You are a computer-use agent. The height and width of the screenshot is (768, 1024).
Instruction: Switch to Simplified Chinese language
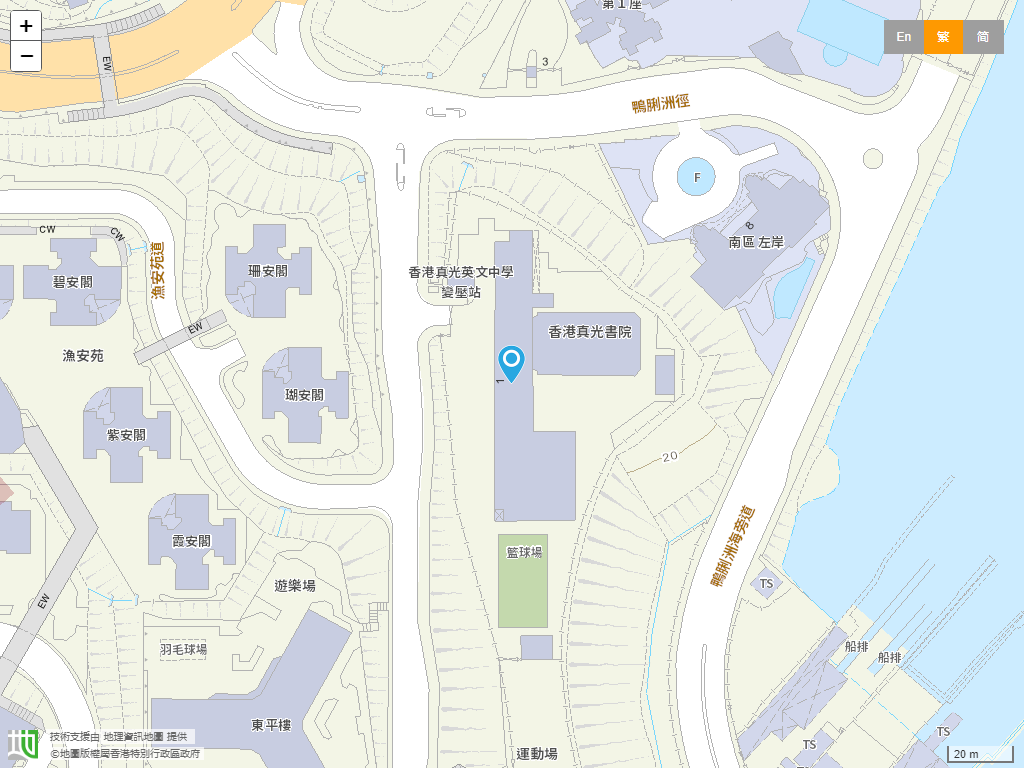tap(983, 37)
